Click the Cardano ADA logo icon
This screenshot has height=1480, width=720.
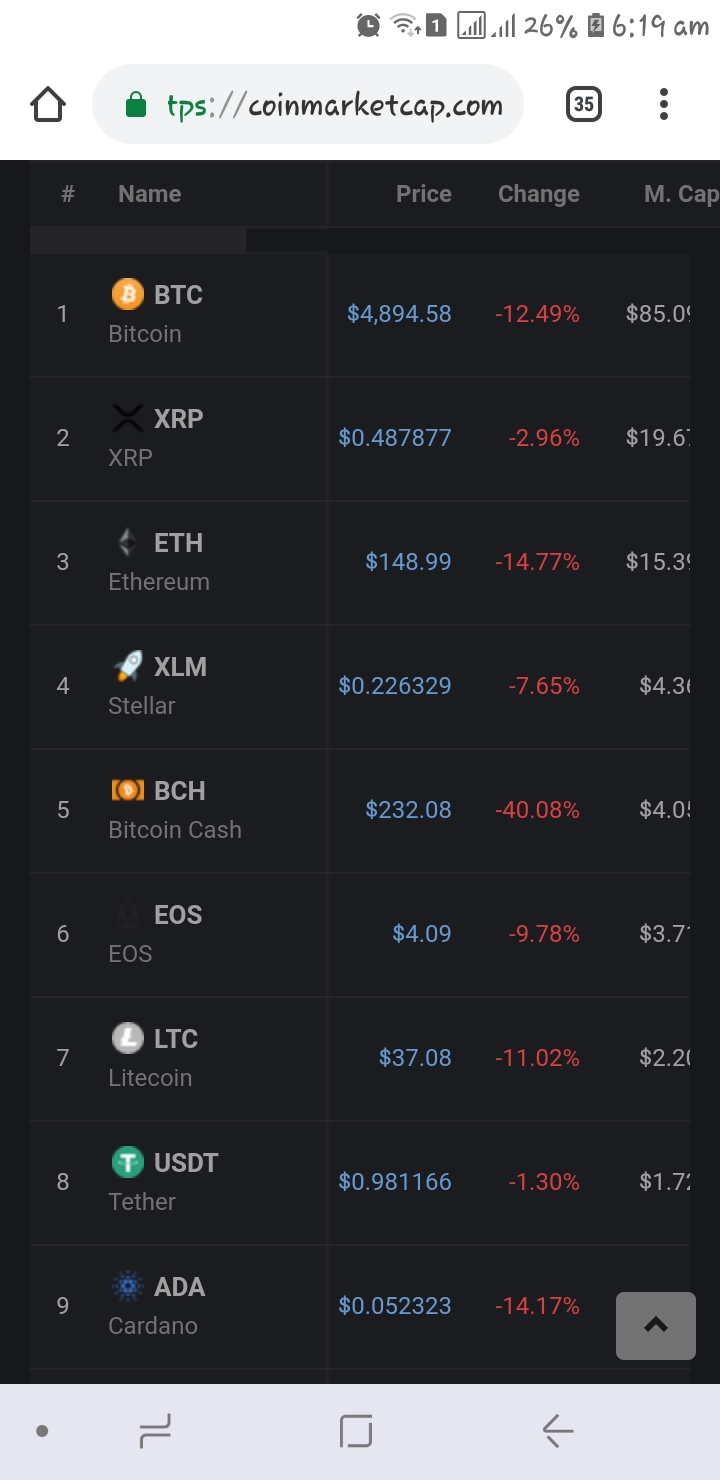(x=125, y=1286)
